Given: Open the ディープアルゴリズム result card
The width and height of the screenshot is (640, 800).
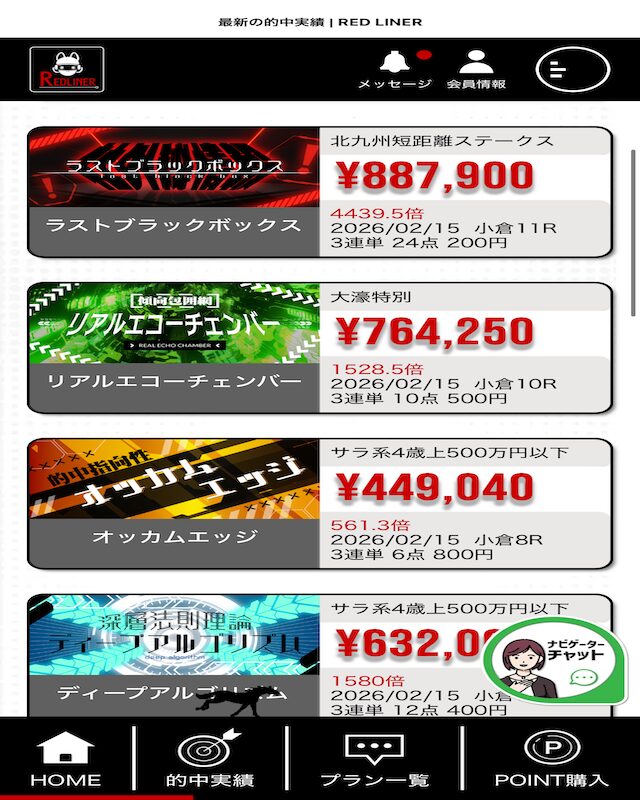Looking at the screenshot, I should tap(250, 655).
